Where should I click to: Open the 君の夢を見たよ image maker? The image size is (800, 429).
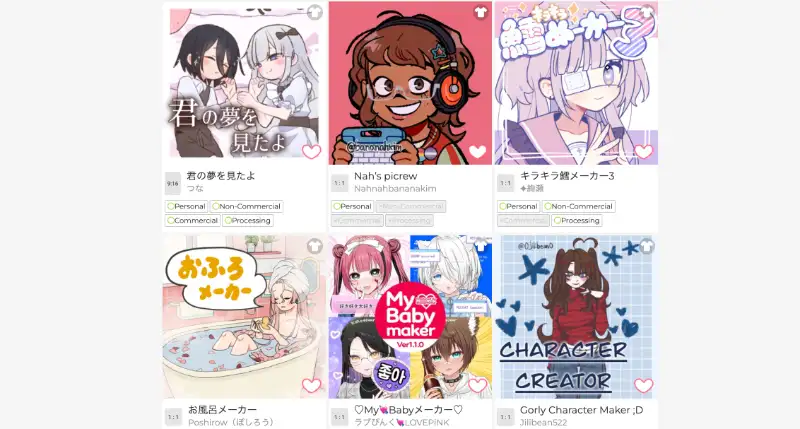(x=244, y=80)
